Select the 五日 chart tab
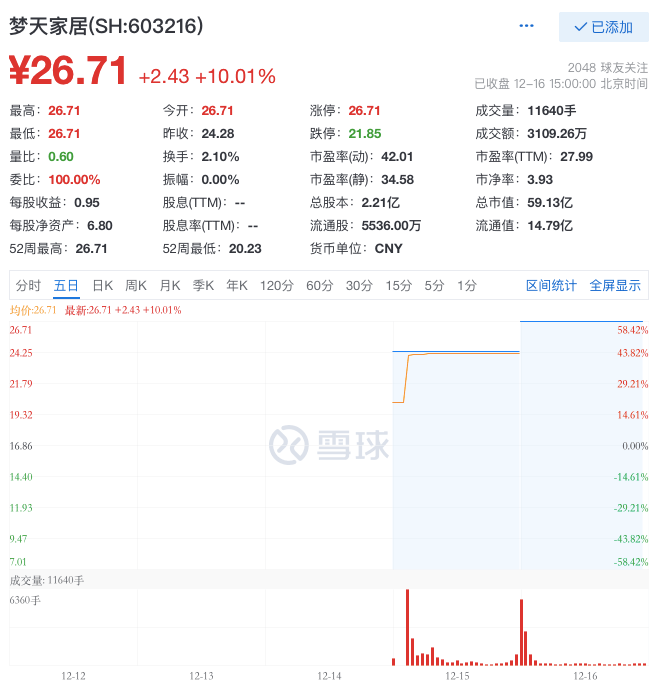Image resolution: width=661 pixels, height=688 pixels. tap(66, 285)
